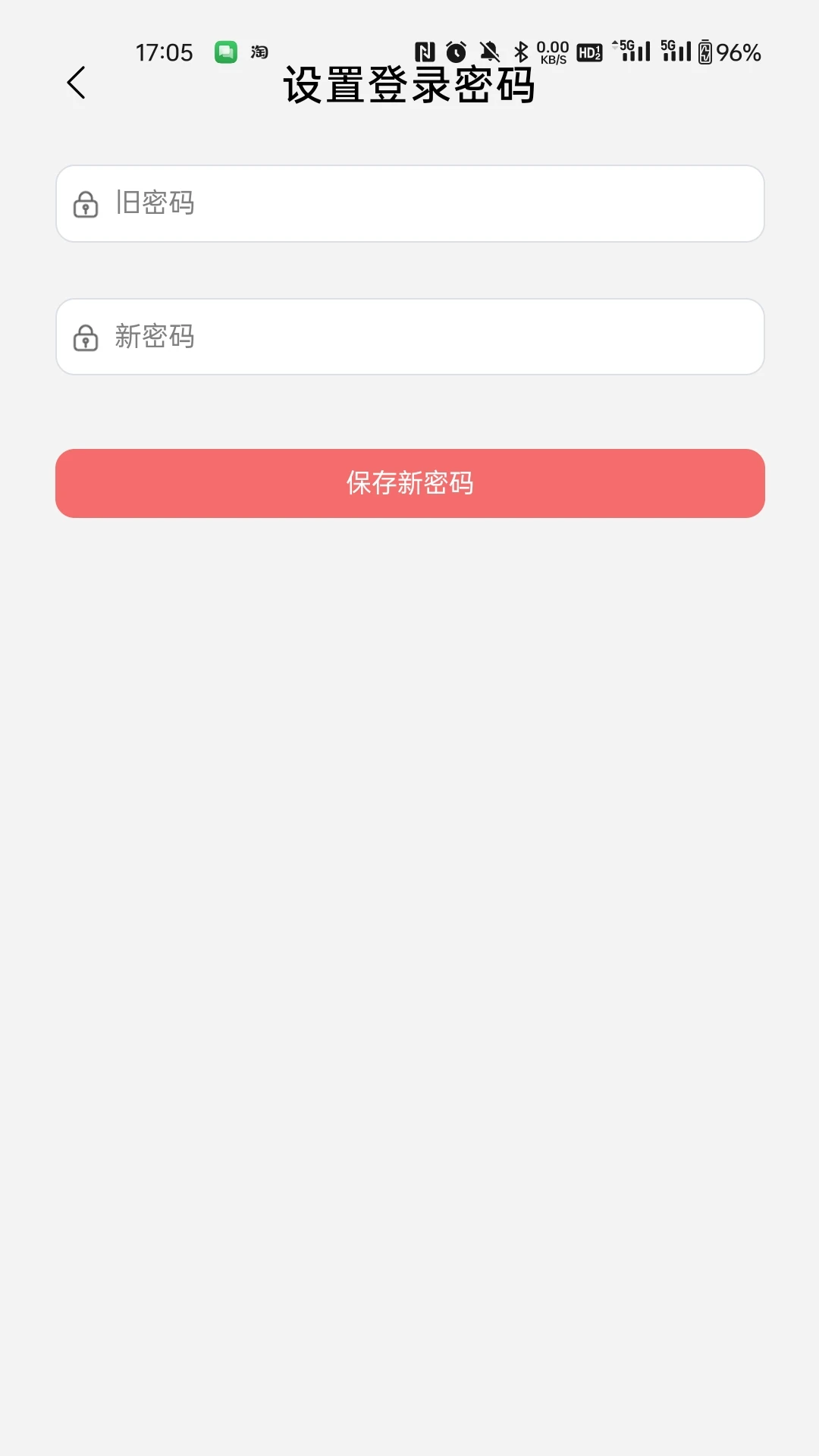This screenshot has height=1456, width=819.
Task: Tap the 96% battery percentage text
Action: (739, 52)
